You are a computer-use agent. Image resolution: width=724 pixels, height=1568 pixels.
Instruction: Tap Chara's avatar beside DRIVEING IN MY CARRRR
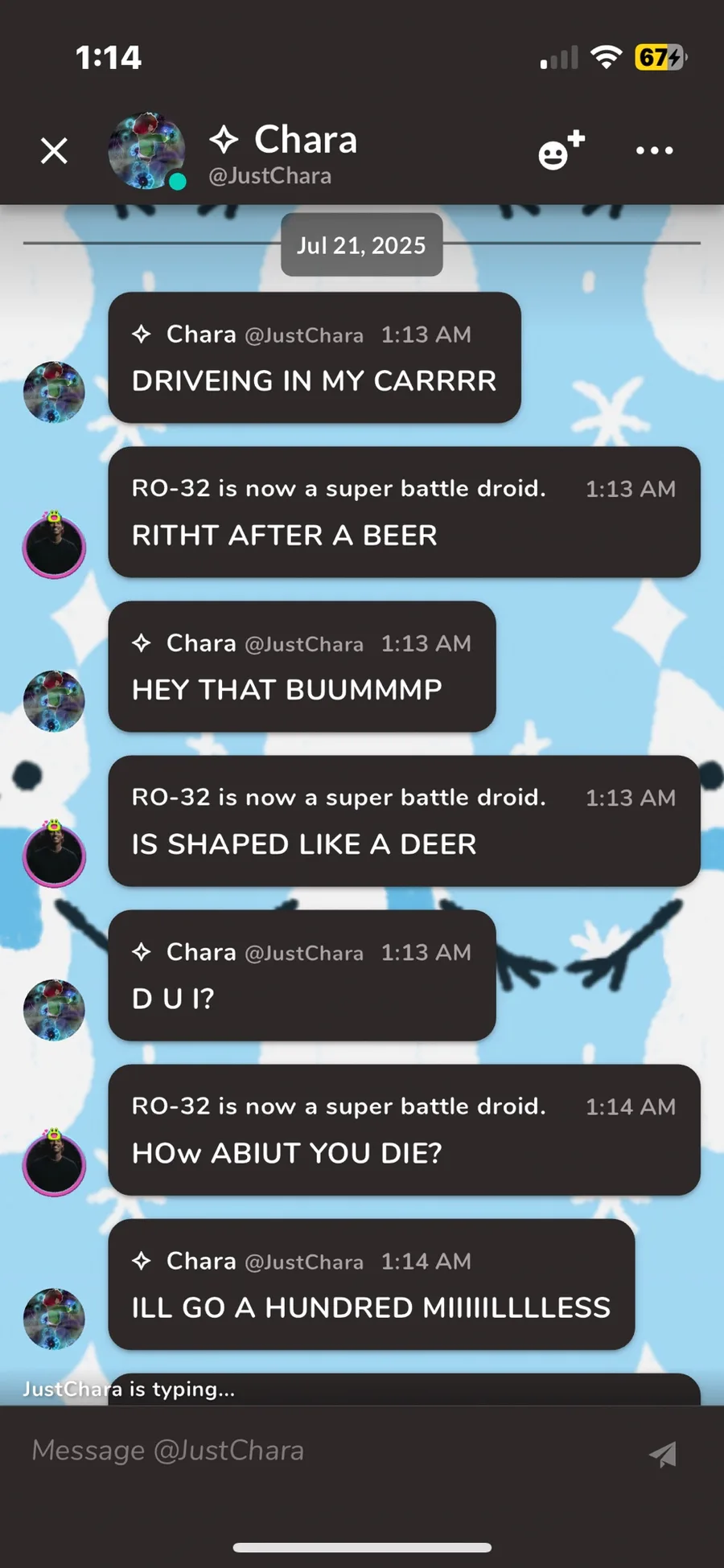pyautogui.click(x=54, y=392)
